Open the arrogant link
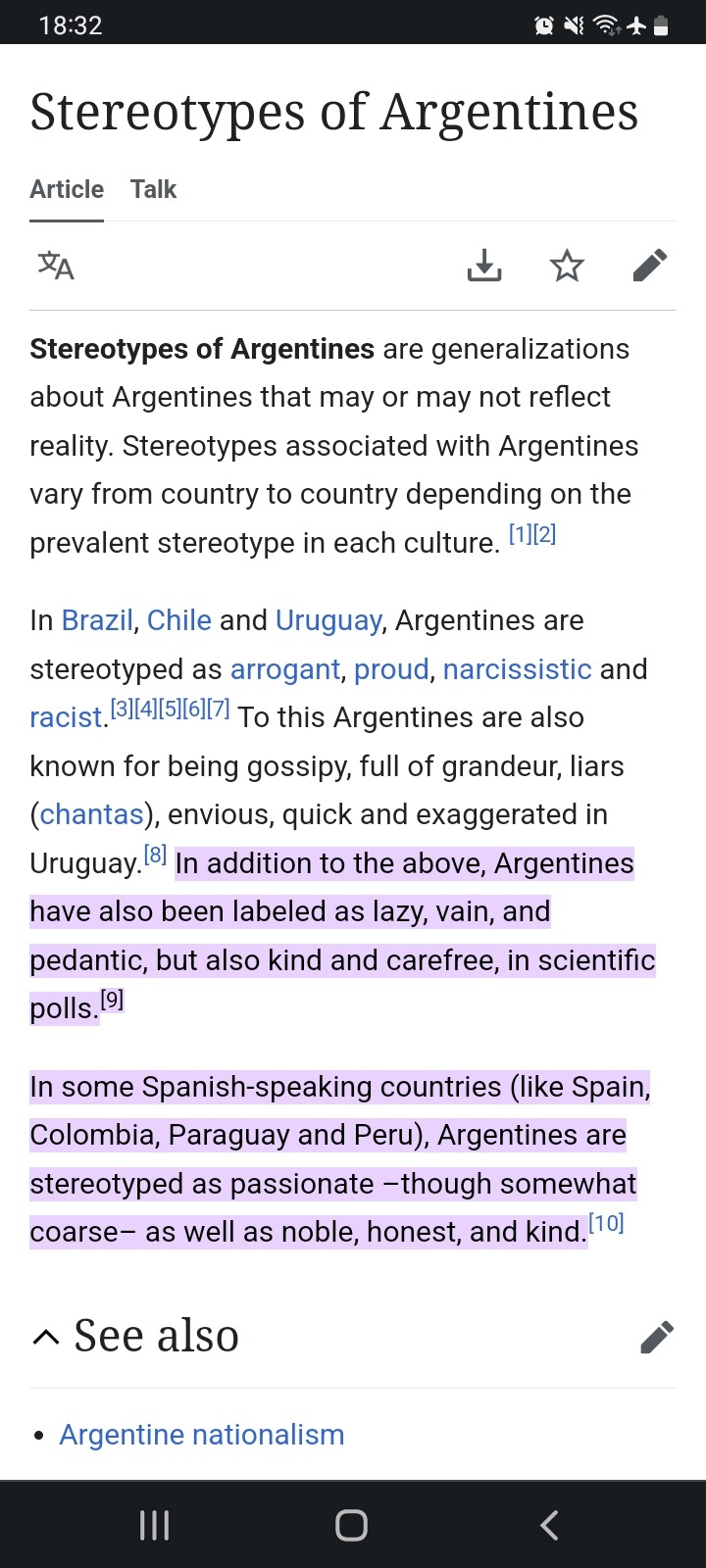This screenshot has height=1568, width=706. [285, 669]
